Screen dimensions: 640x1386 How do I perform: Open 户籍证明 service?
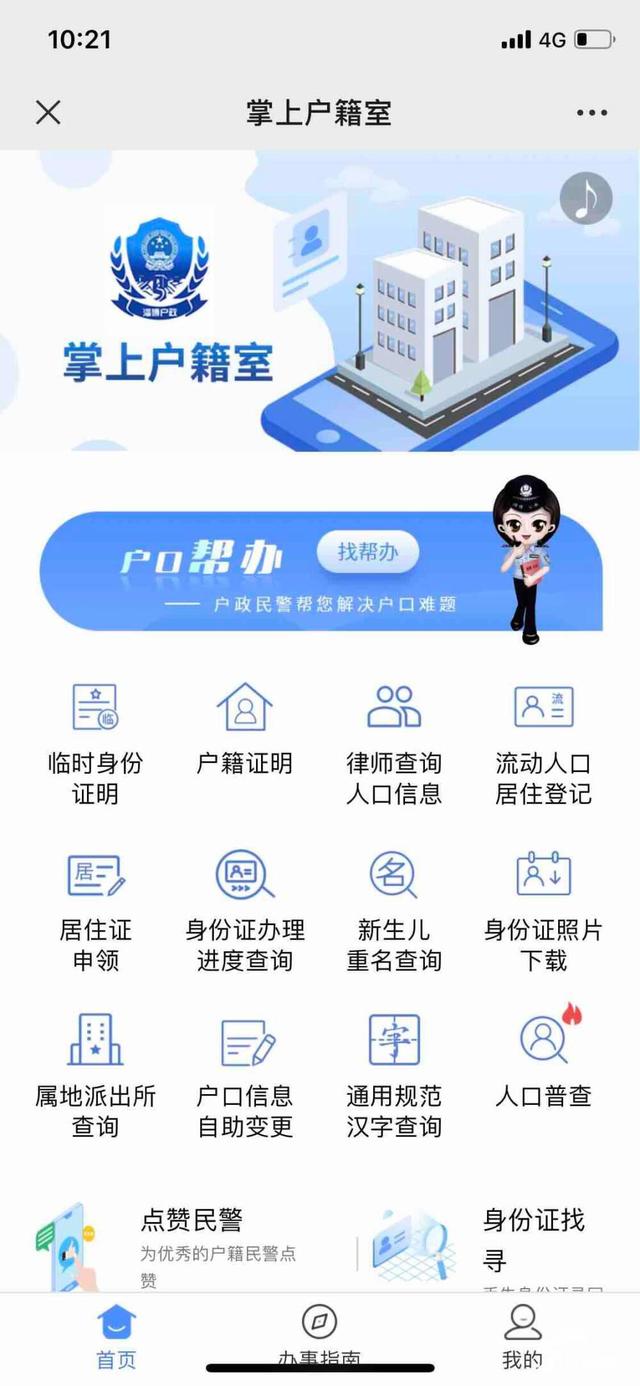(x=245, y=730)
